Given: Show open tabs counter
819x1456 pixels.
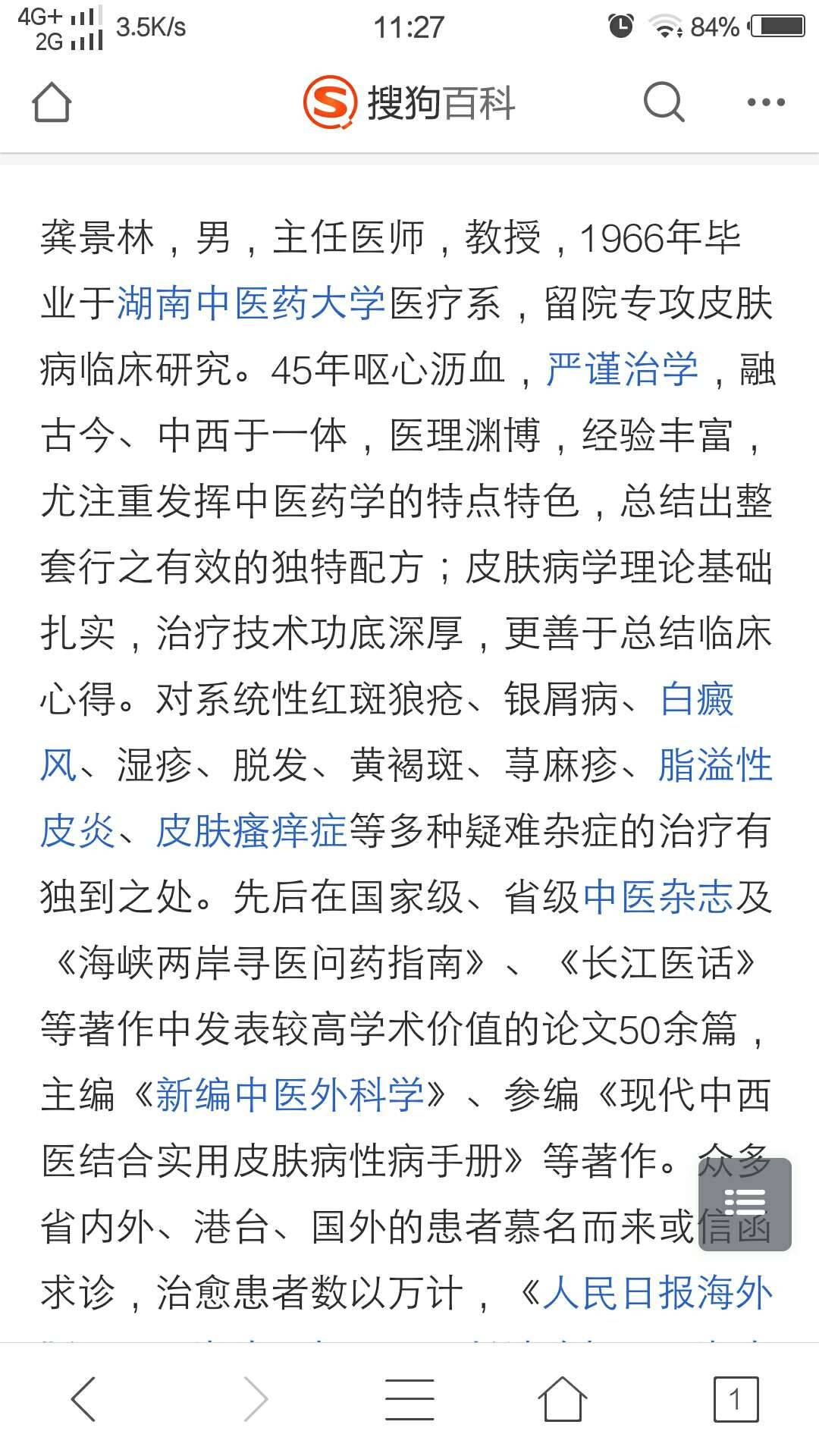Looking at the screenshot, I should (x=735, y=1398).
